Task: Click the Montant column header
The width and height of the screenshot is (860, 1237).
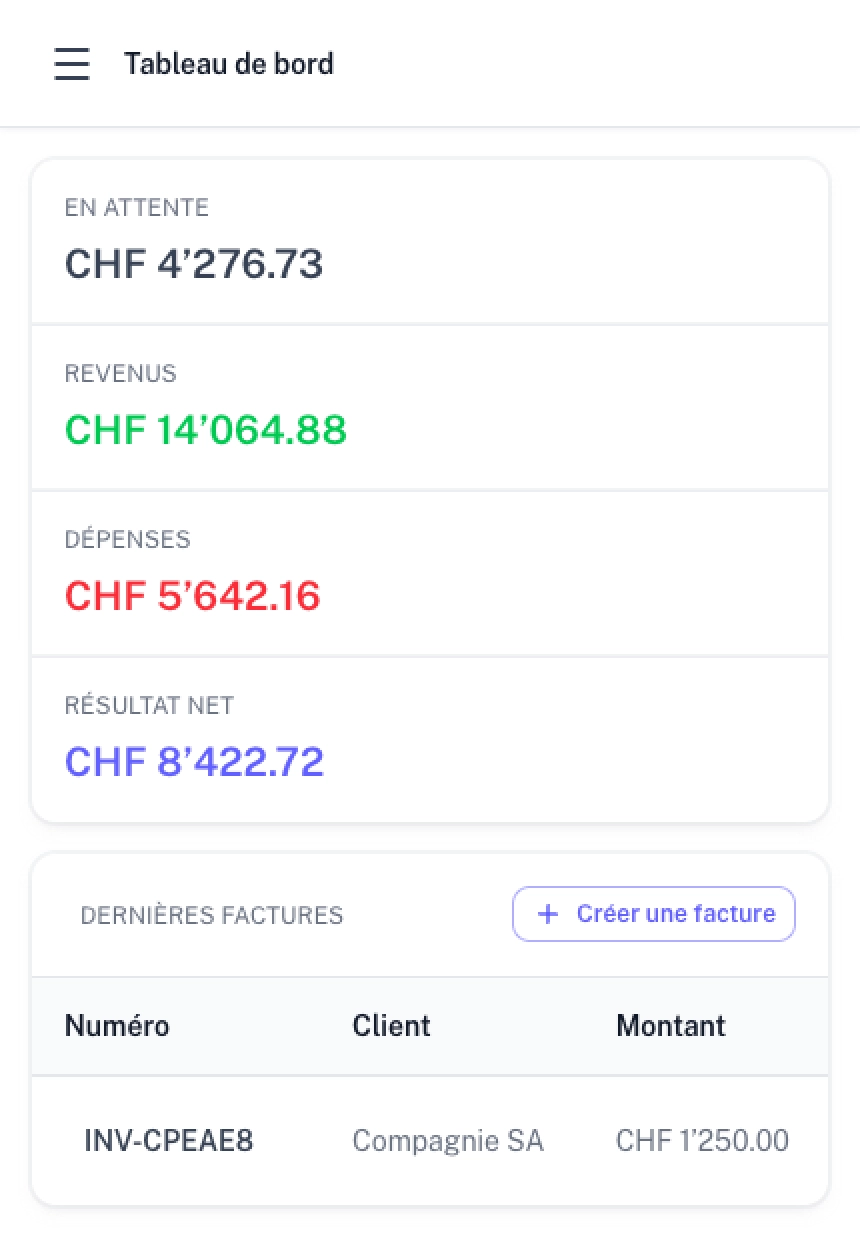Action: (670, 1025)
